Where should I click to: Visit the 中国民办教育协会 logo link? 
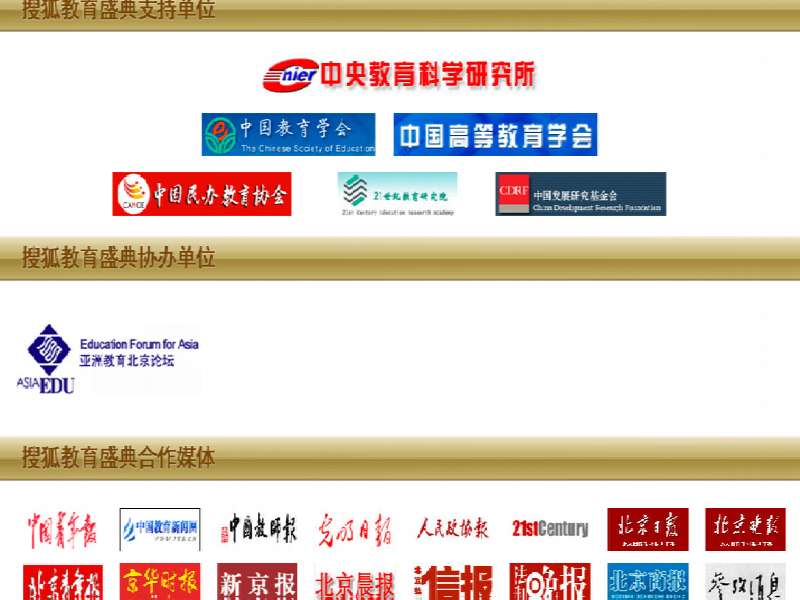coord(202,194)
